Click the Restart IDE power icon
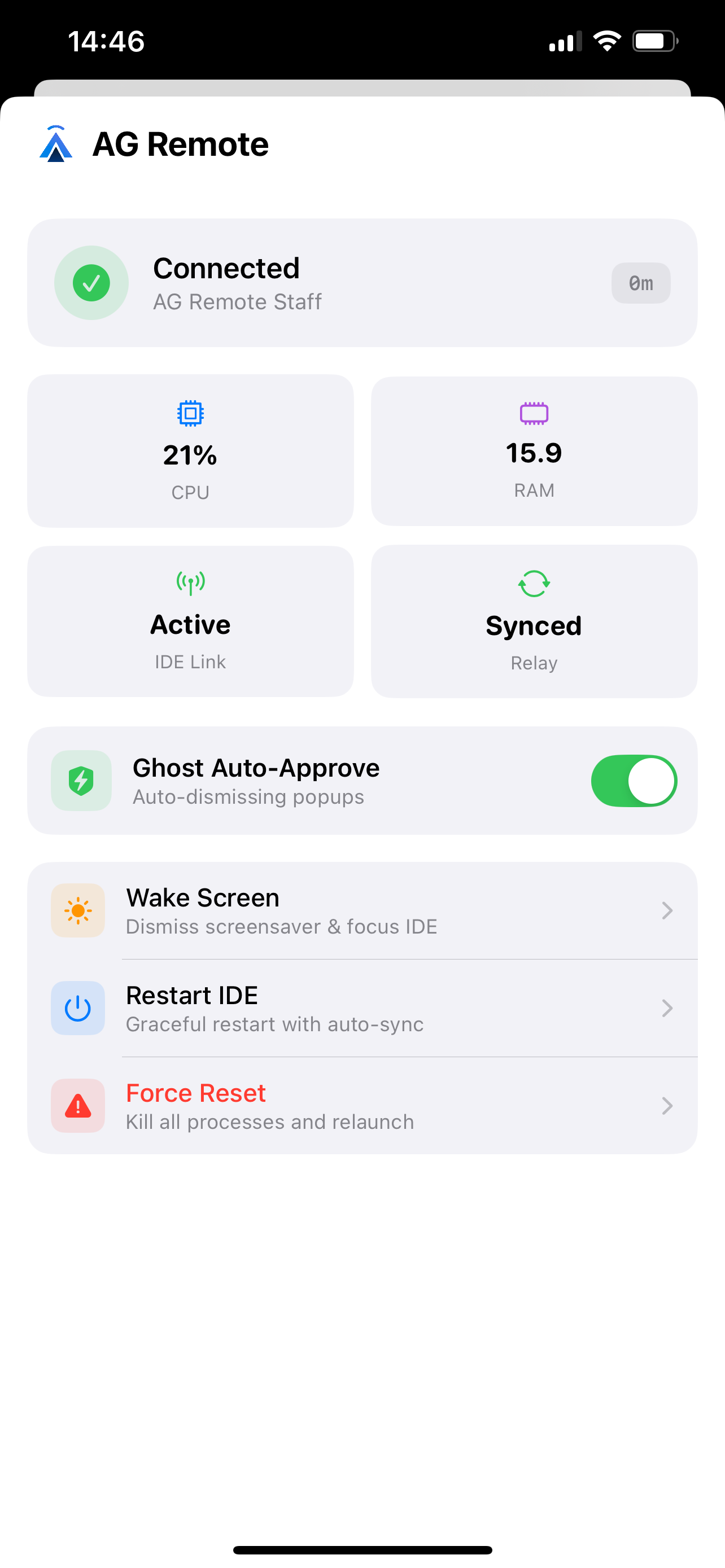This screenshot has height=1568, width=725. click(78, 1008)
